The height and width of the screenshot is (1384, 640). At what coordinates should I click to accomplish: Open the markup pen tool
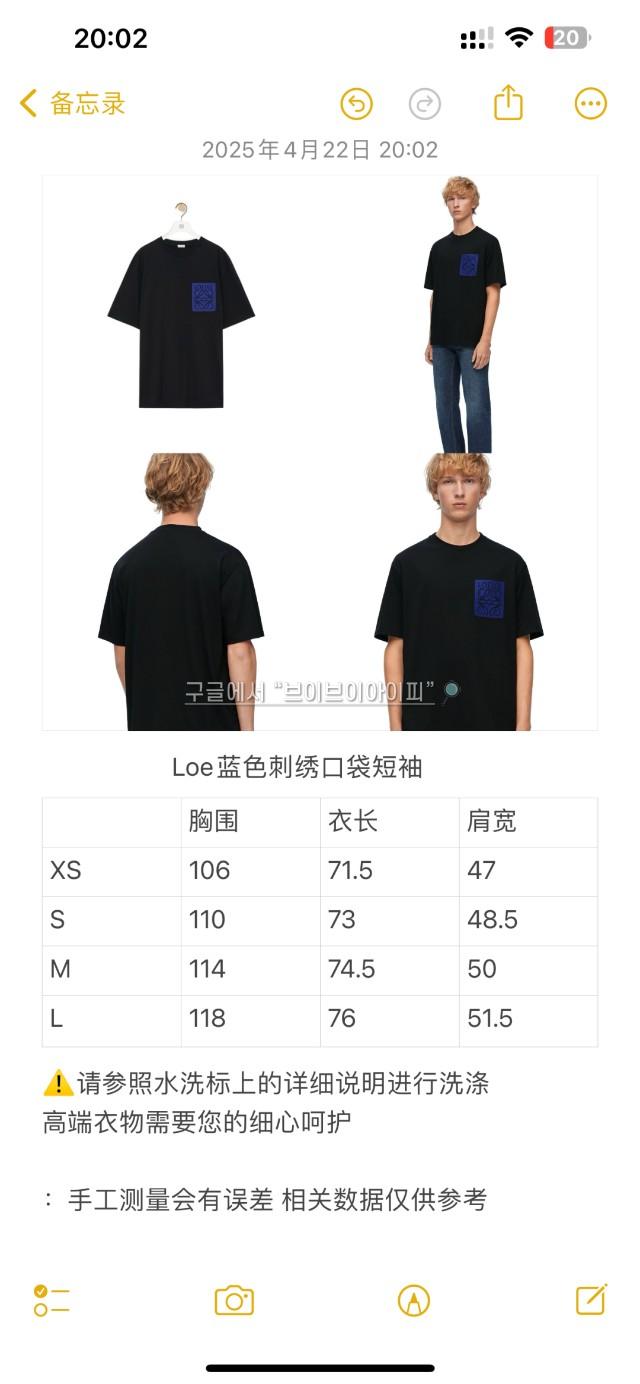[413, 1300]
